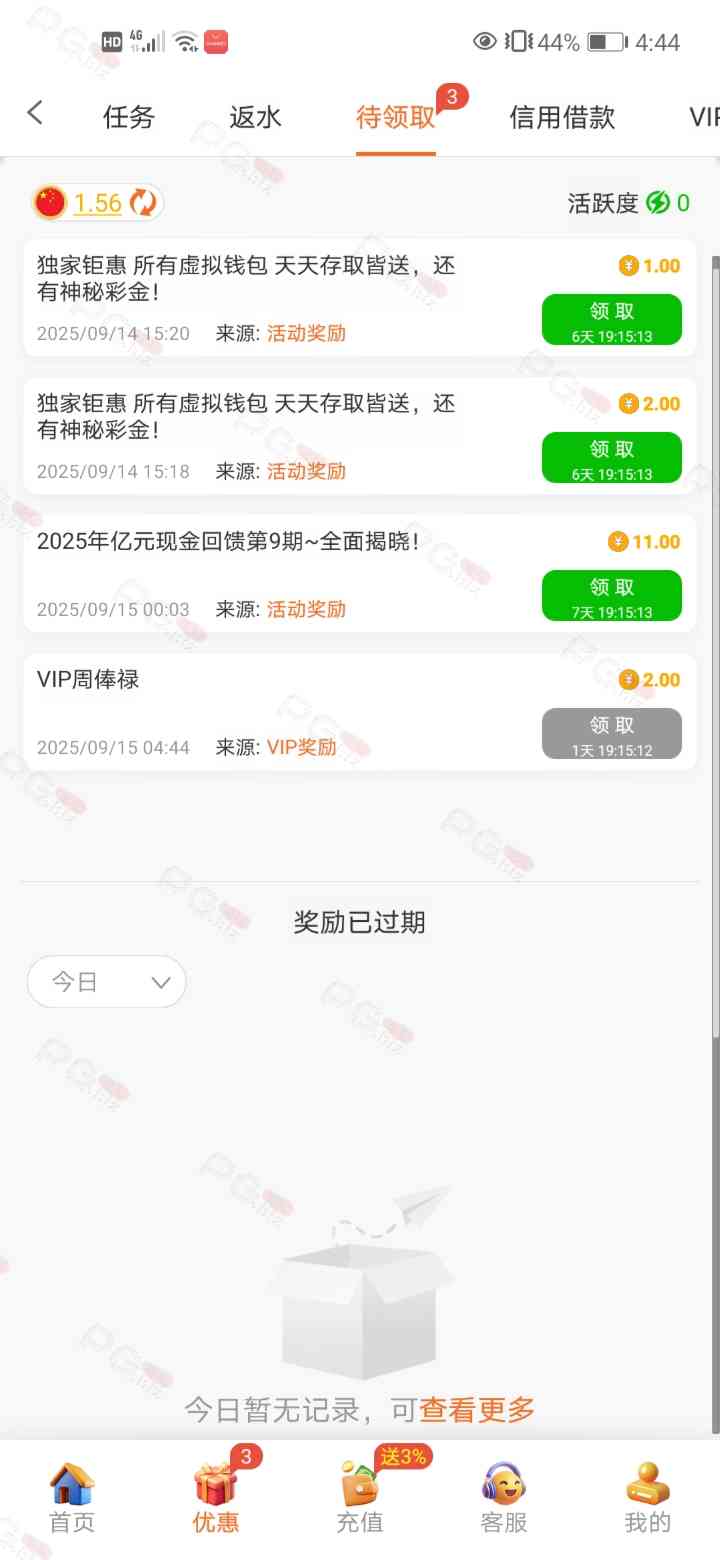Image resolution: width=720 pixels, height=1560 pixels.
Task: Claim the ¥11.00 cash feedback reward
Action: (x=611, y=596)
